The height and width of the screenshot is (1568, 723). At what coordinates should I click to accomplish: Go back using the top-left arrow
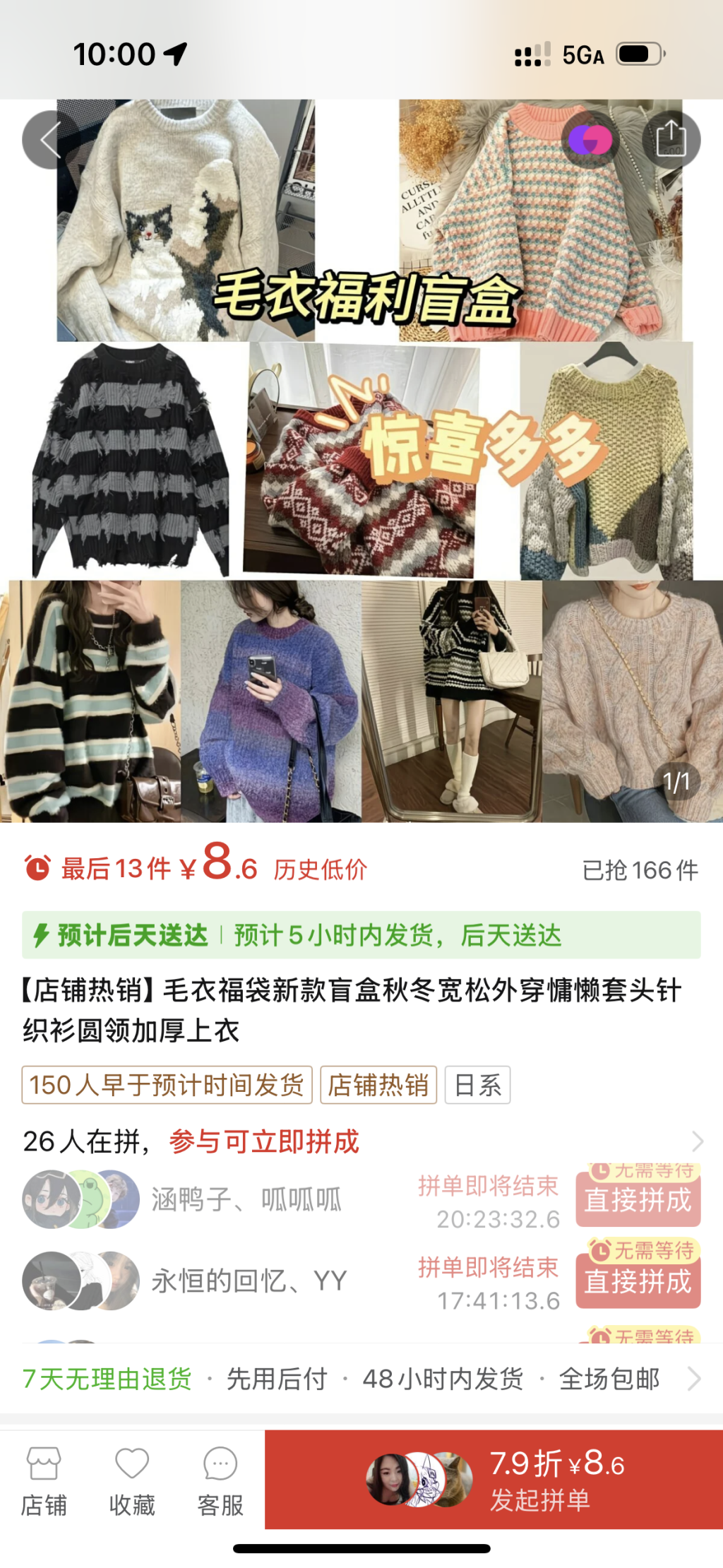49,140
